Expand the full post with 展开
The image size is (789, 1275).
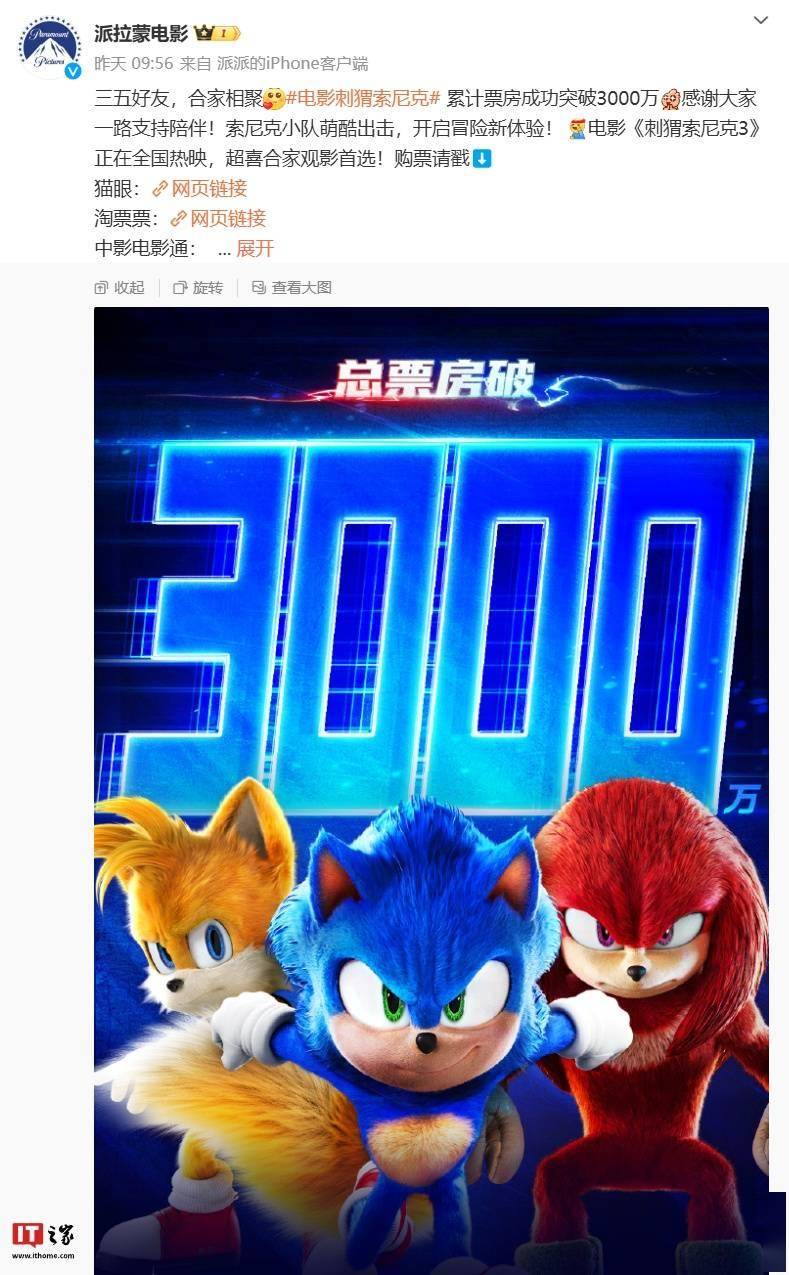[x=255, y=248]
